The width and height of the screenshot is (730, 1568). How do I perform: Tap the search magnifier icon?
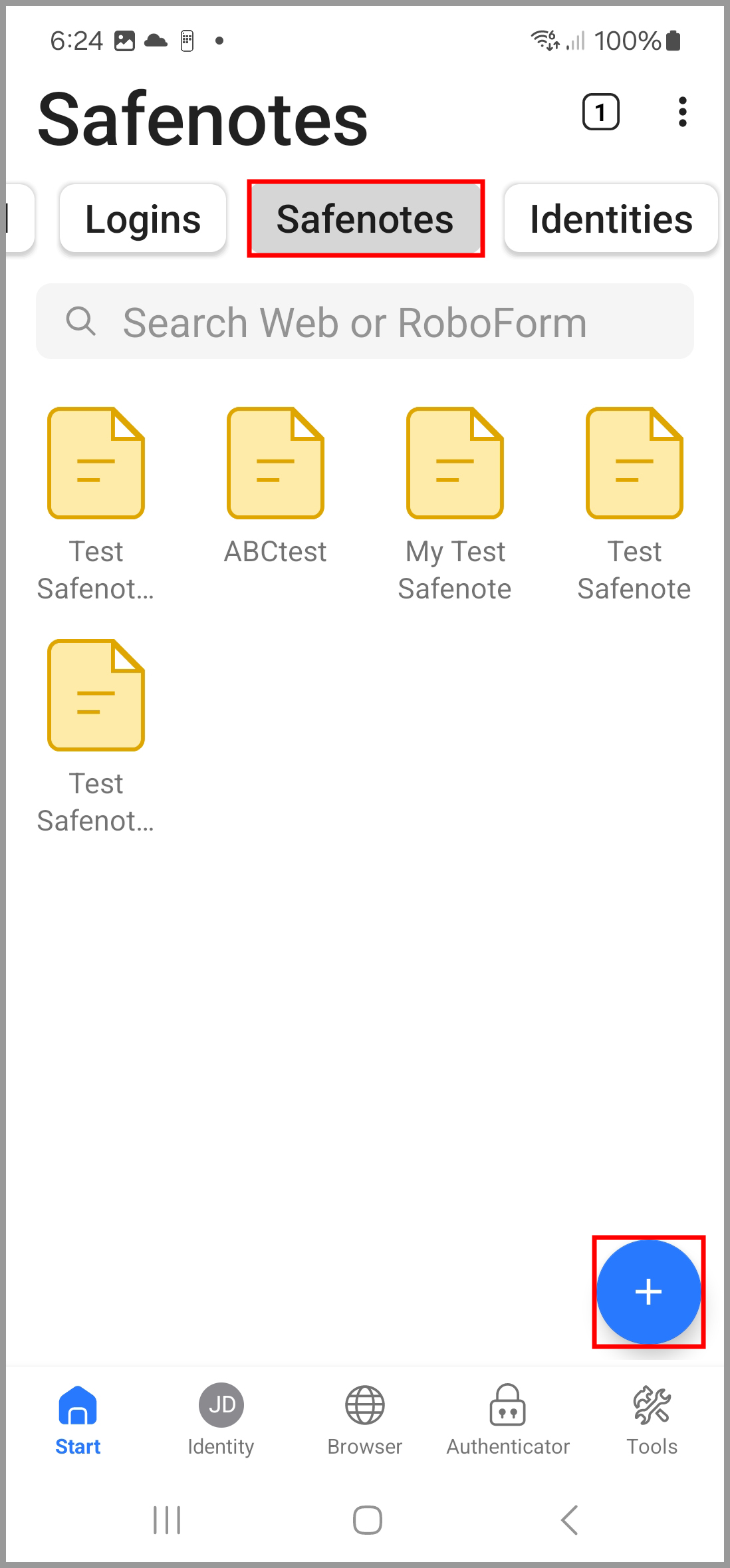(81, 322)
